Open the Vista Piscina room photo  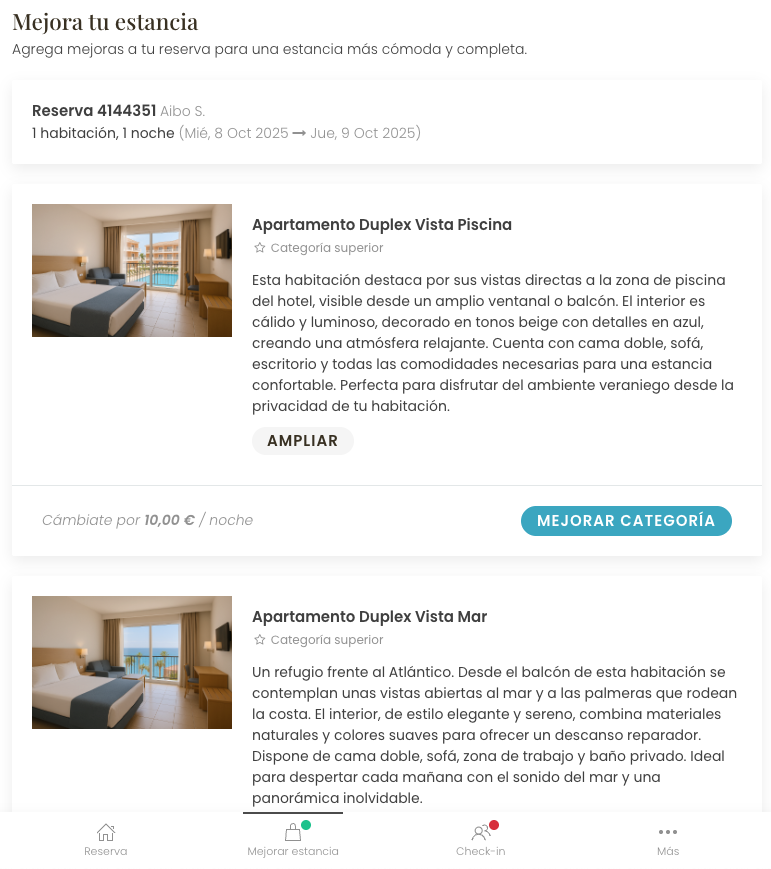tap(132, 270)
